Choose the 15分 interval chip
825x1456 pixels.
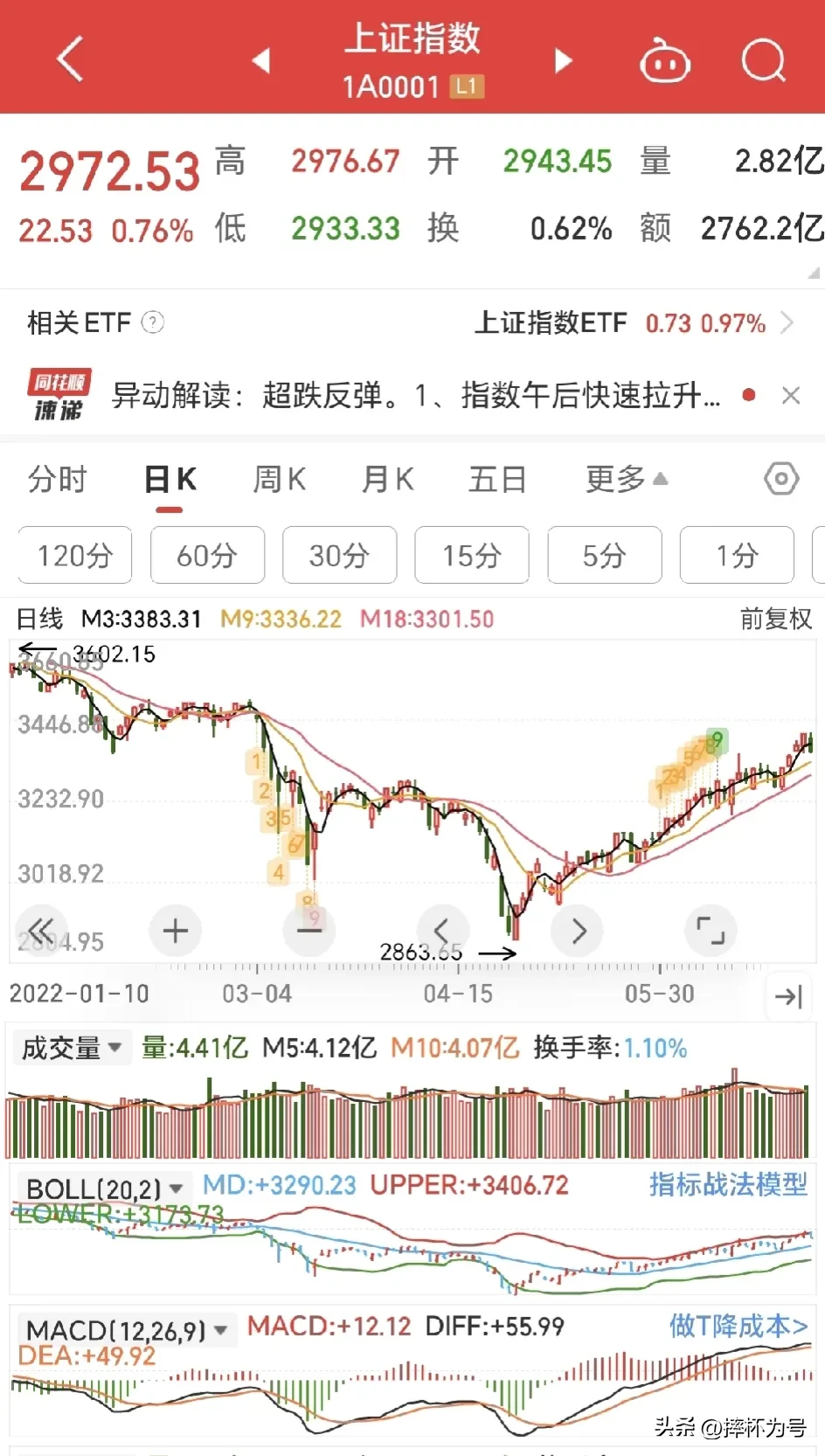point(472,555)
